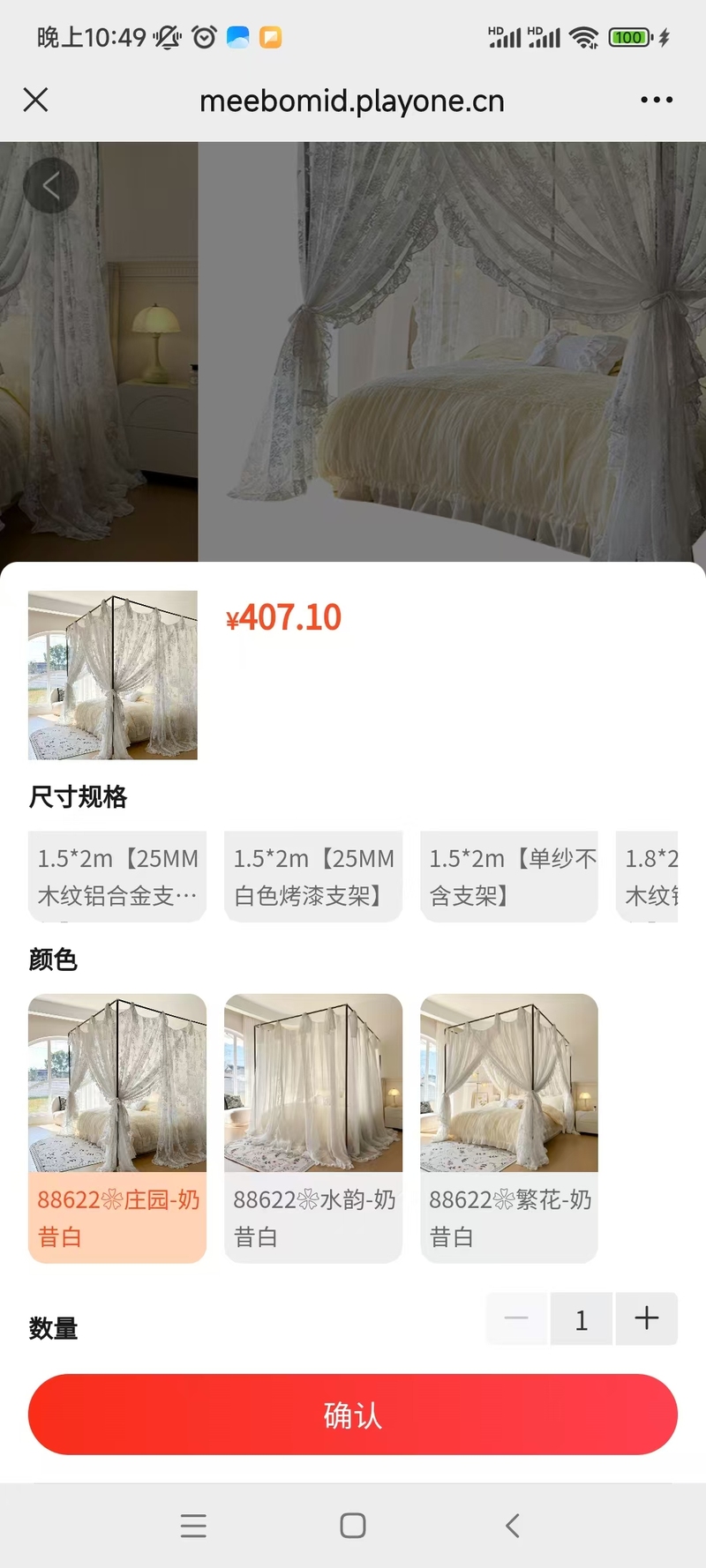706x1568 pixels.
Task: Go back with the arrow on the product image
Action: pyautogui.click(x=50, y=185)
